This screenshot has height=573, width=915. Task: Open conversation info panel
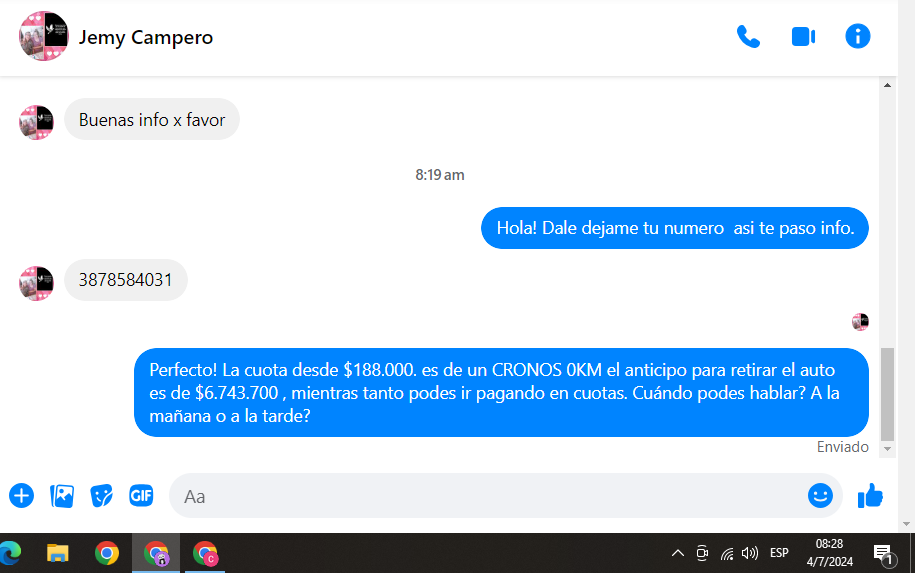pos(858,37)
